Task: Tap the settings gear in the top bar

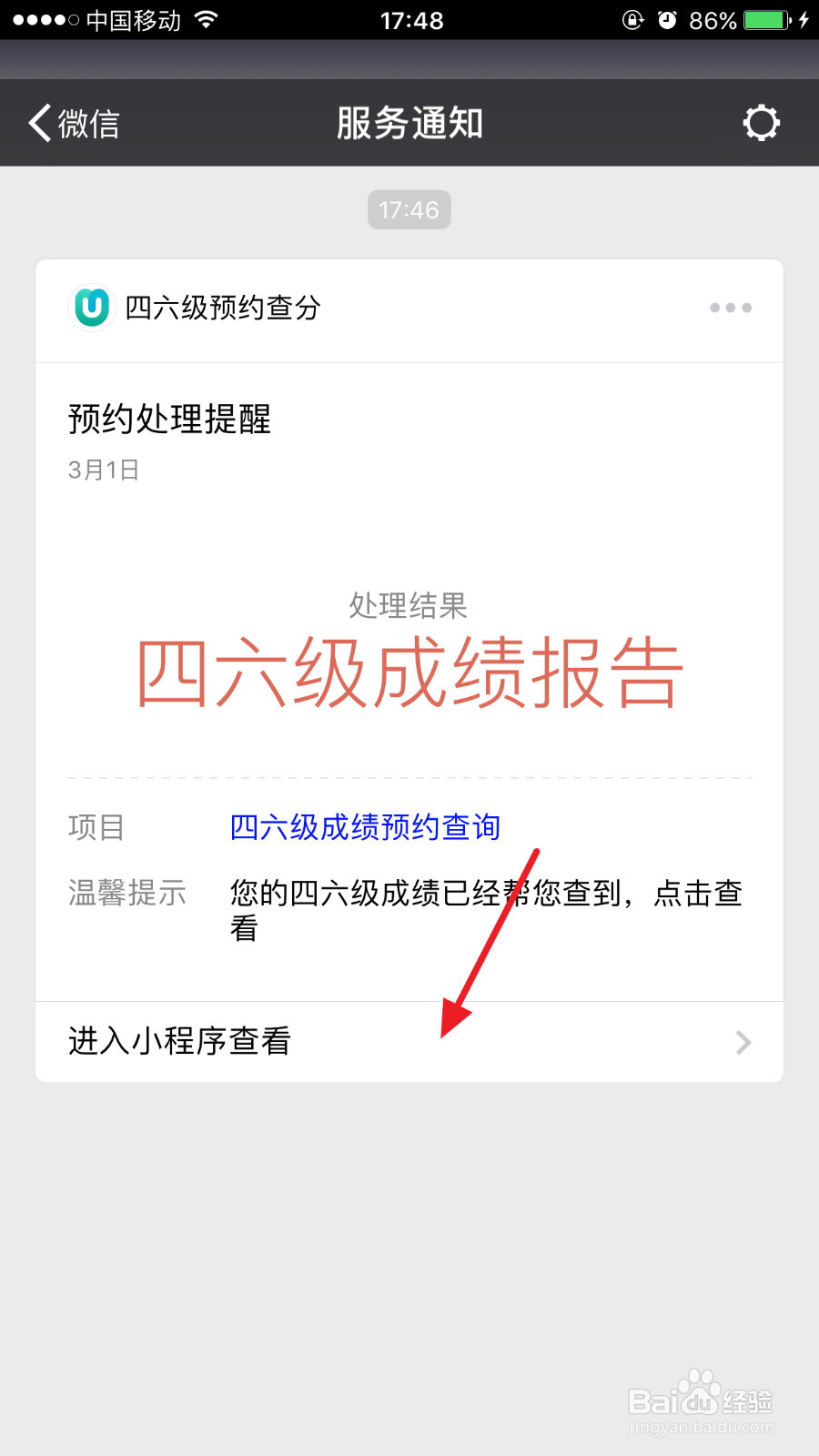Action: pos(762,121)
